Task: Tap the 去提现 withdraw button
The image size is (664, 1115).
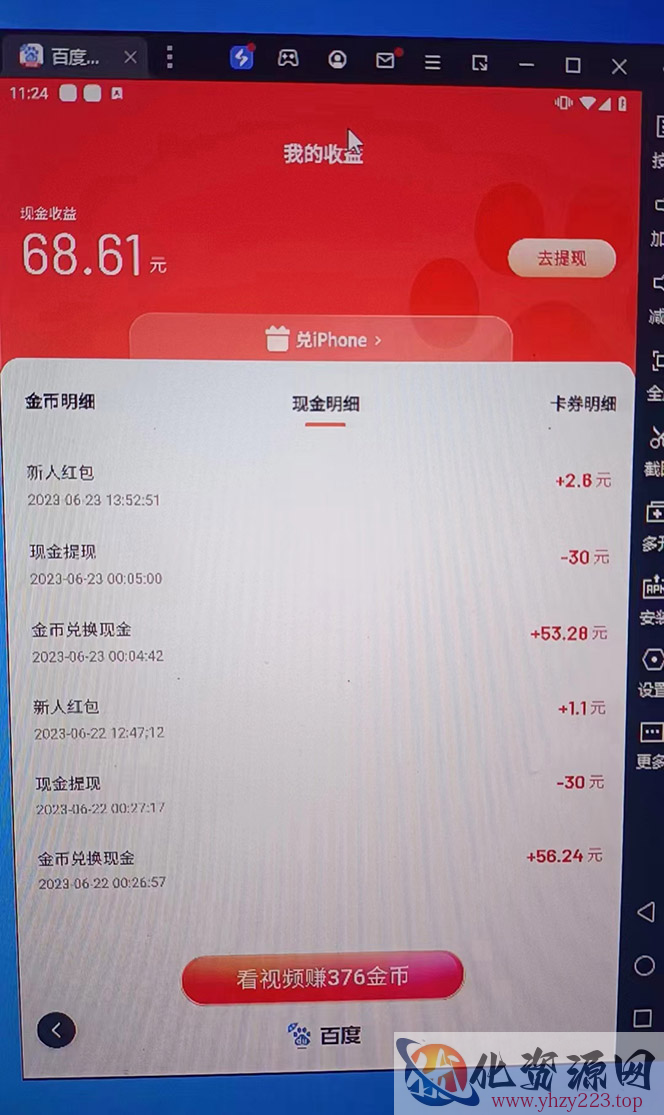Action: click(x=561, y=258)
